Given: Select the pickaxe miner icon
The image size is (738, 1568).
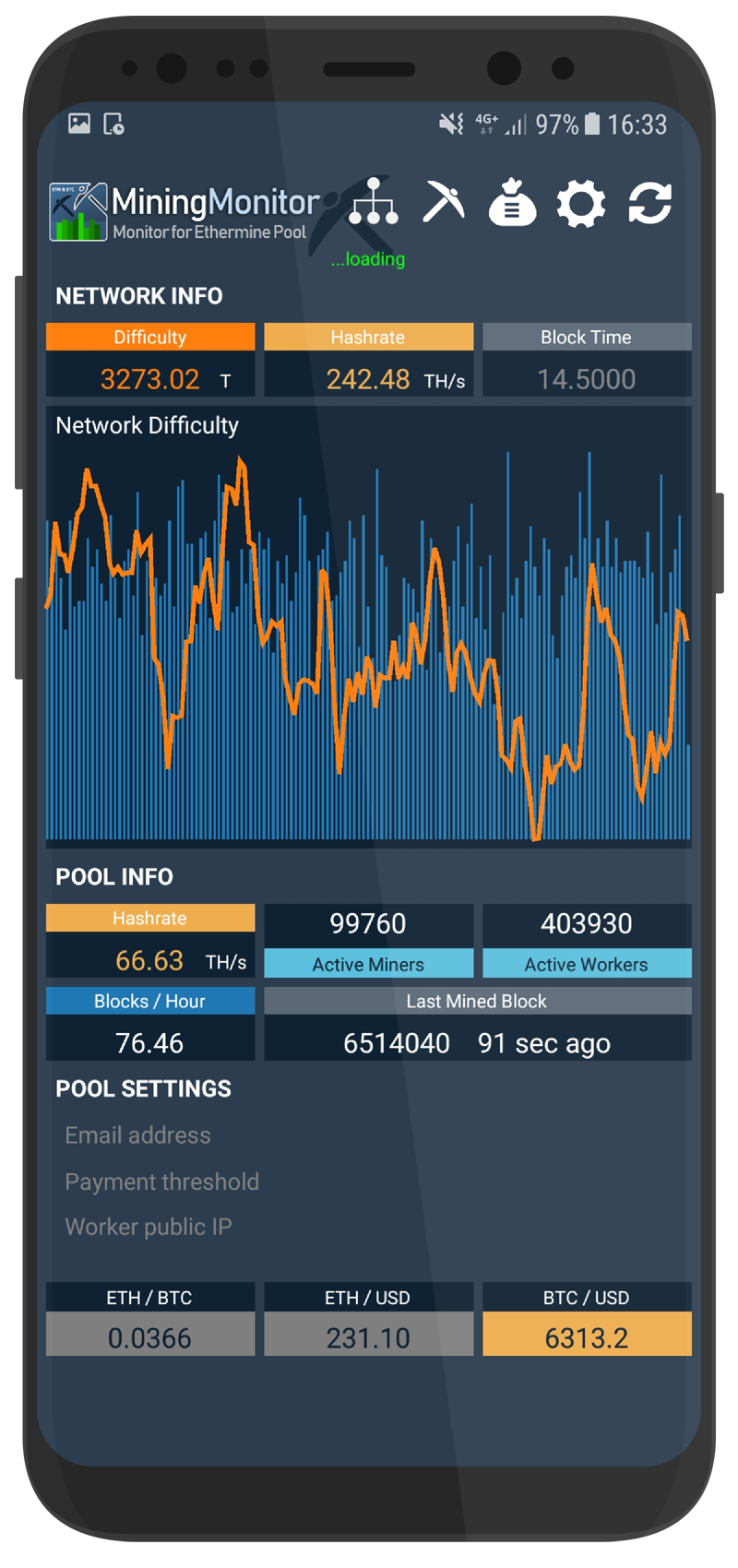Looking at the screenshot, I should 445,203.
